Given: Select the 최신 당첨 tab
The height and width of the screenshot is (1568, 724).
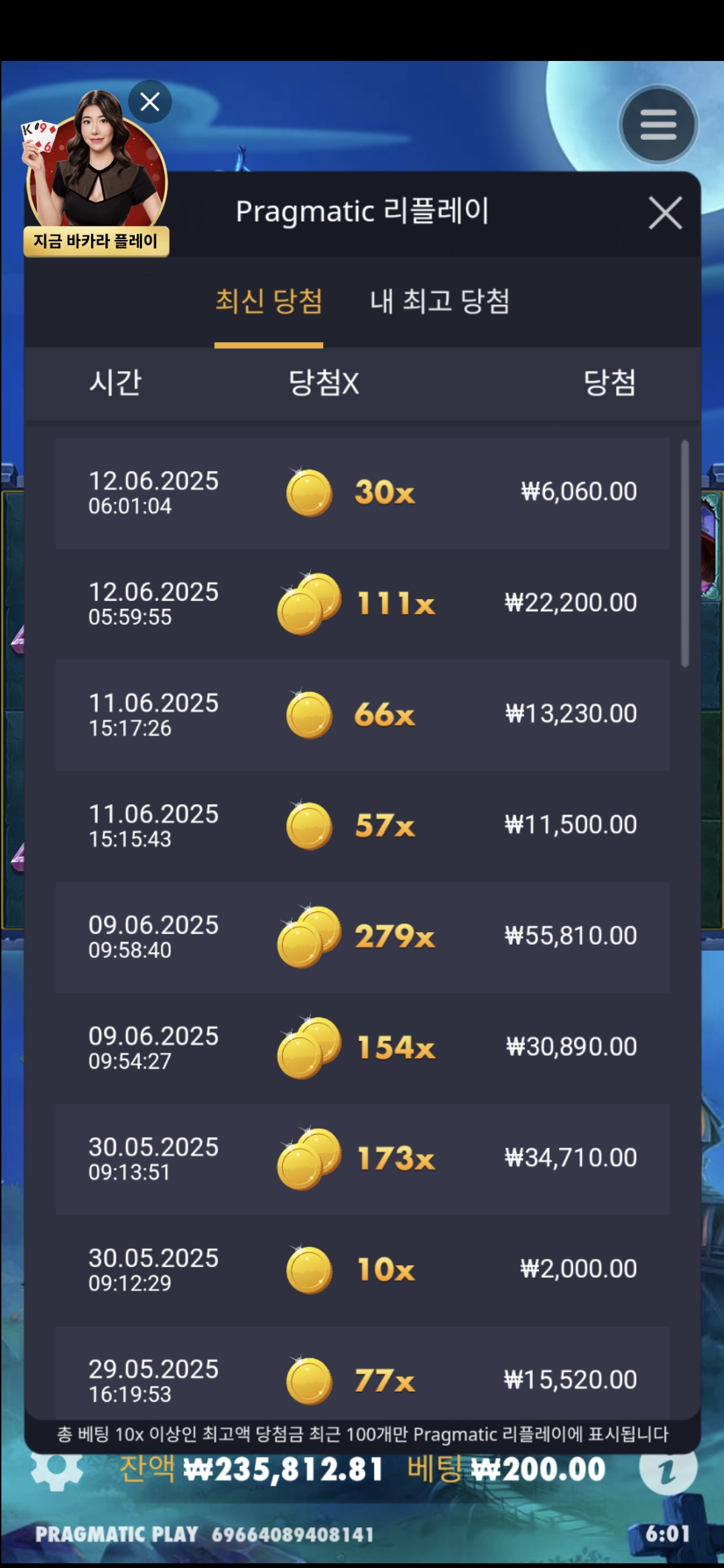Looking at the screenshot, I should tap(269, 302).
